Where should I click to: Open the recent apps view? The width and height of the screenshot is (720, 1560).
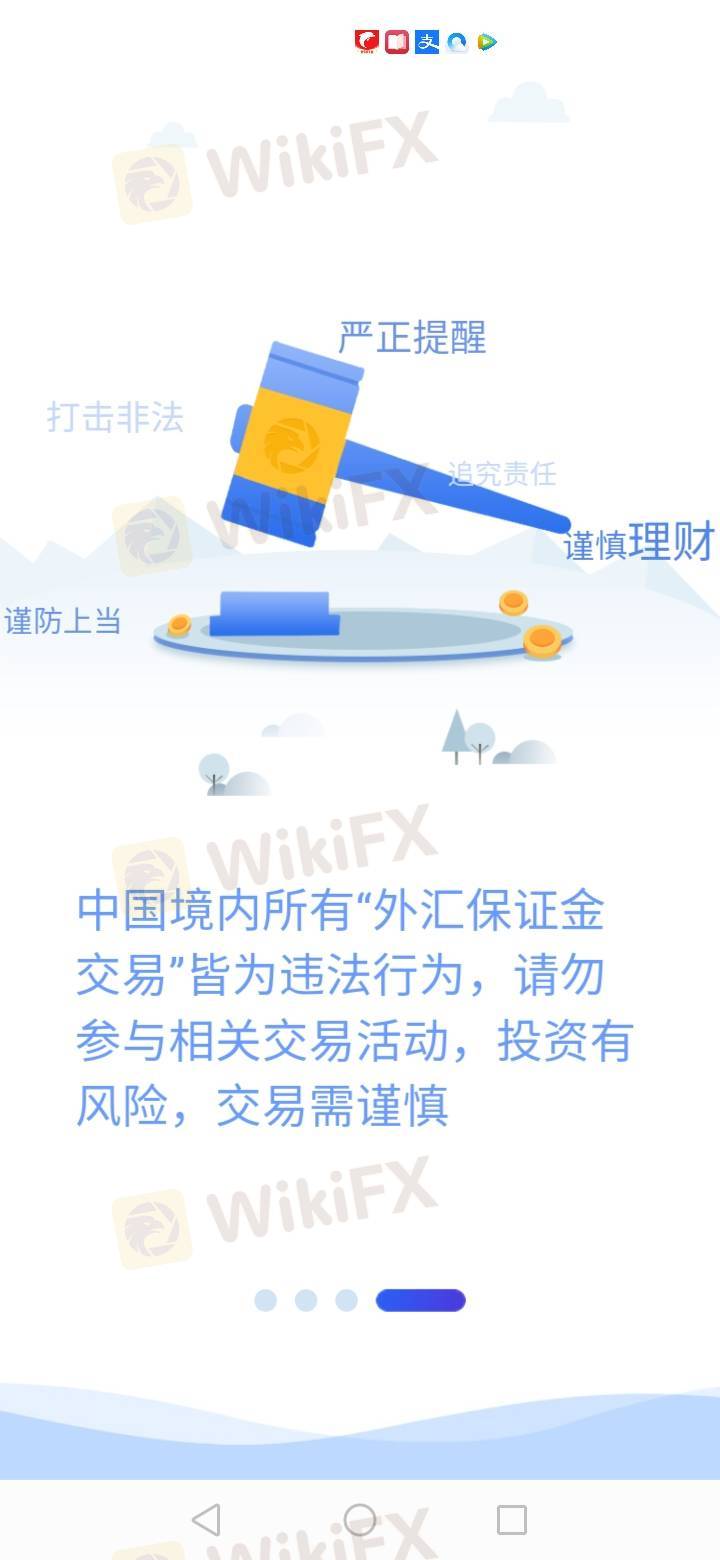[x=511, y=1520]
